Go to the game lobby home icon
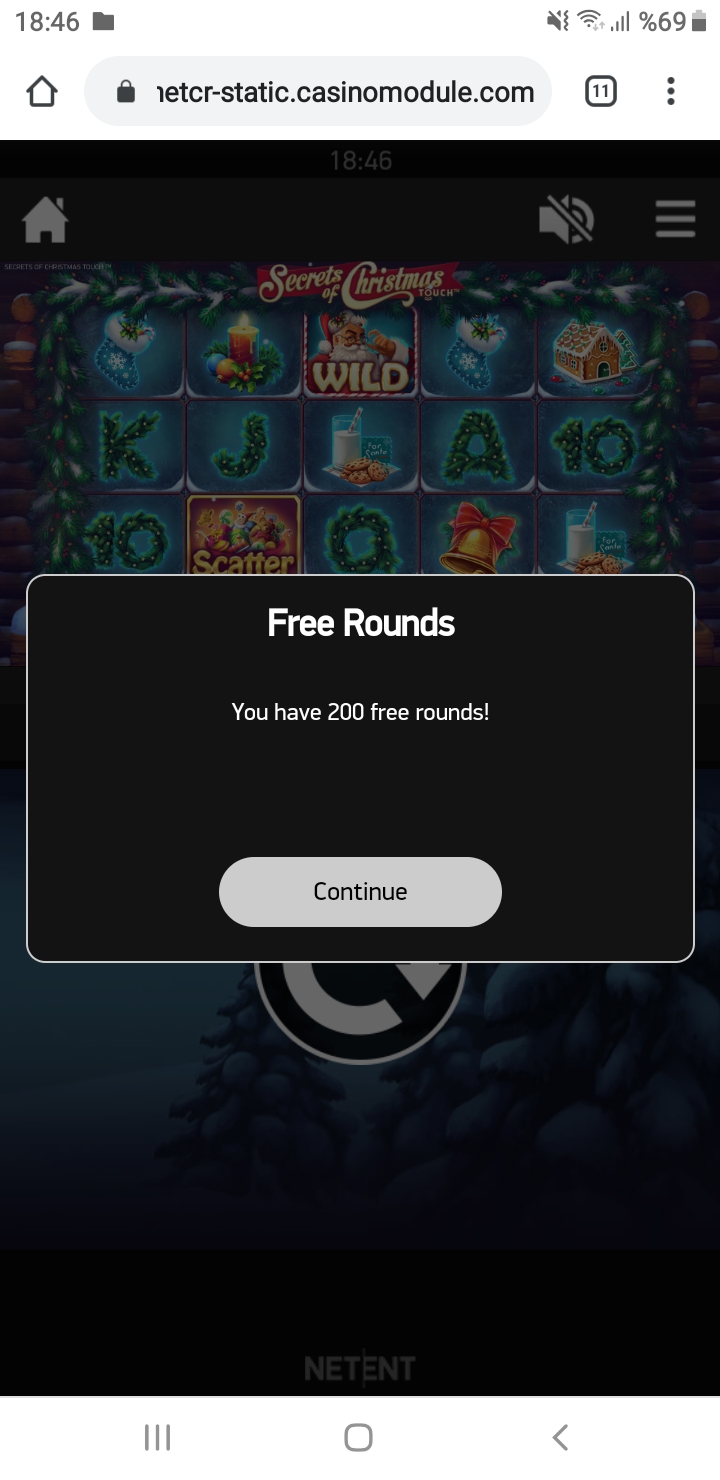The height and width of the screenshot is (1480, 720). 45,219
